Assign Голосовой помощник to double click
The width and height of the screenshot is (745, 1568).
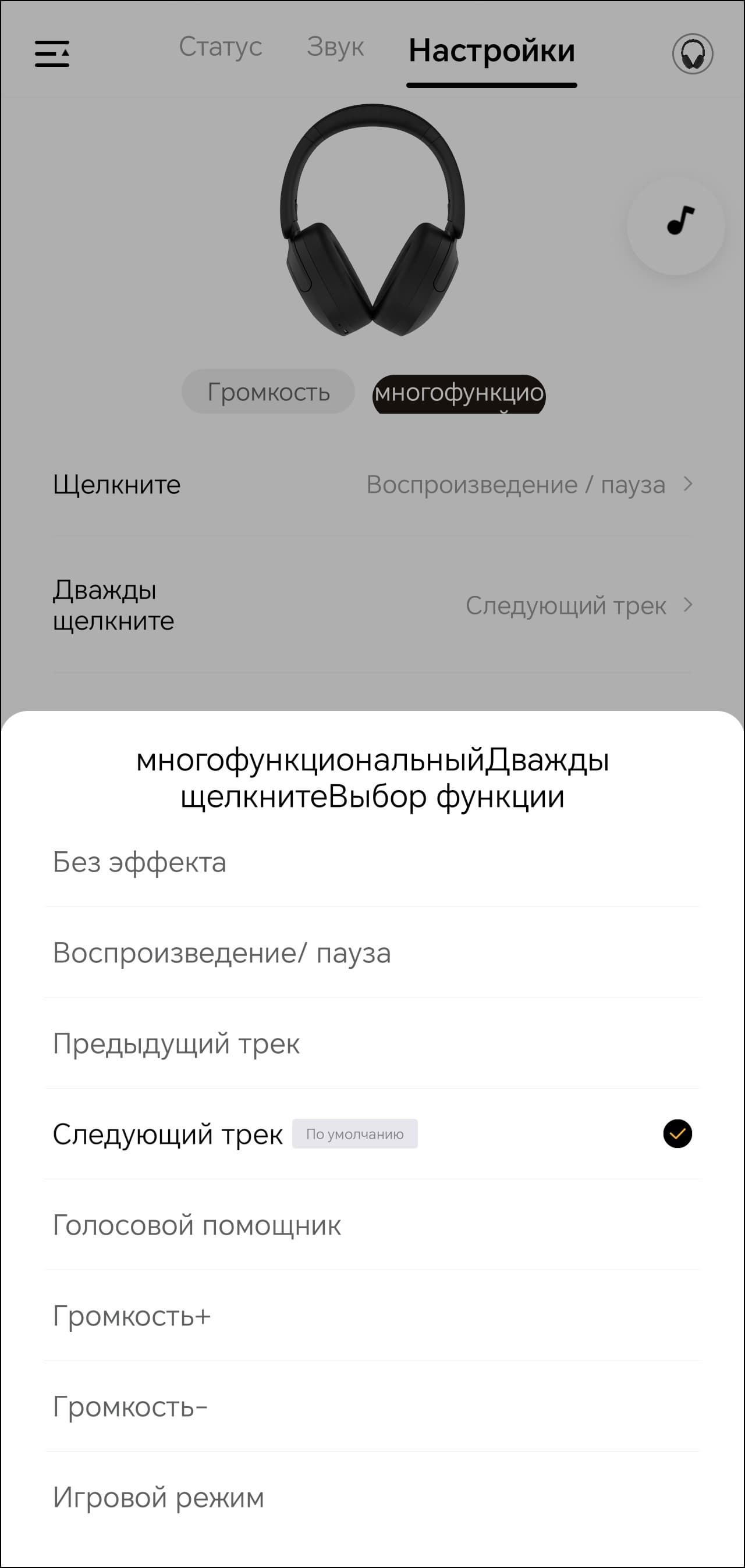[371, 1225]
